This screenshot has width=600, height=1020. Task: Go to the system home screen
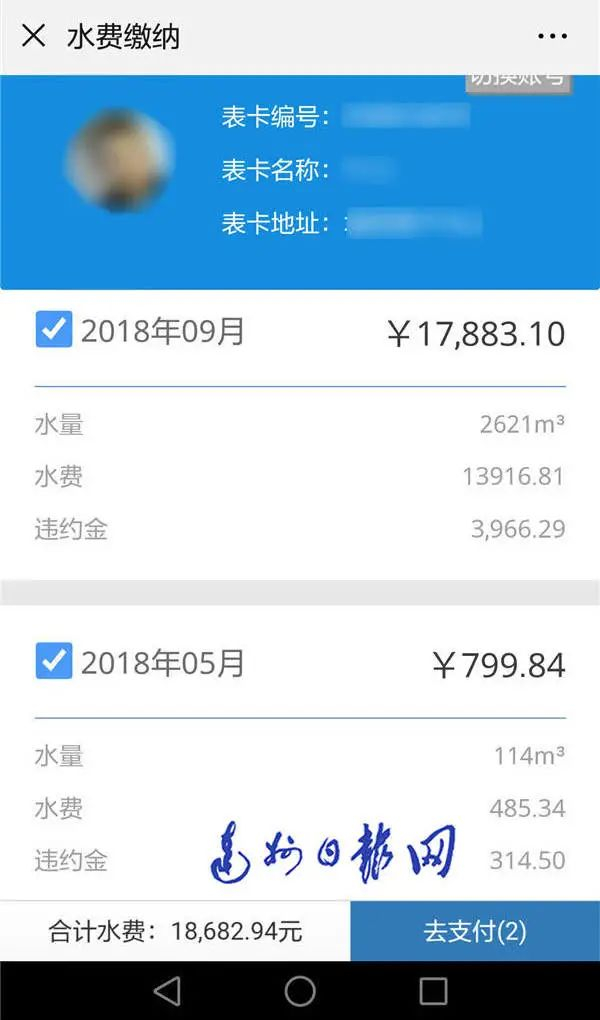pyautogui.click(x=300, y=991)
